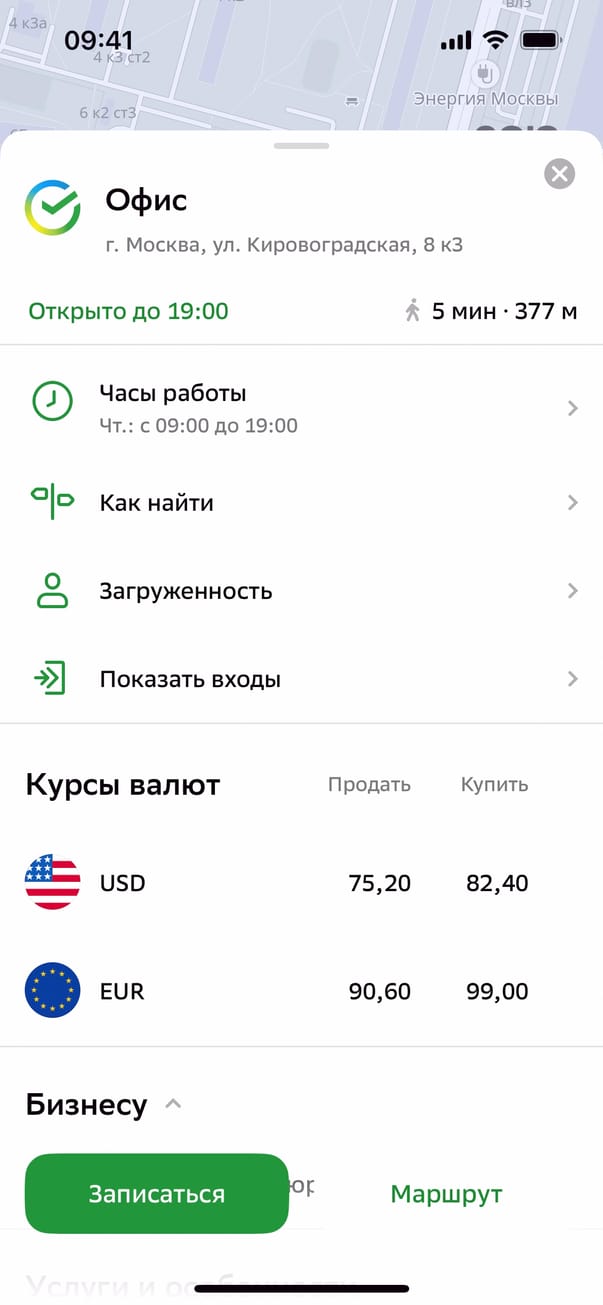Tap the green Записаться button

tap(157, 1194)
